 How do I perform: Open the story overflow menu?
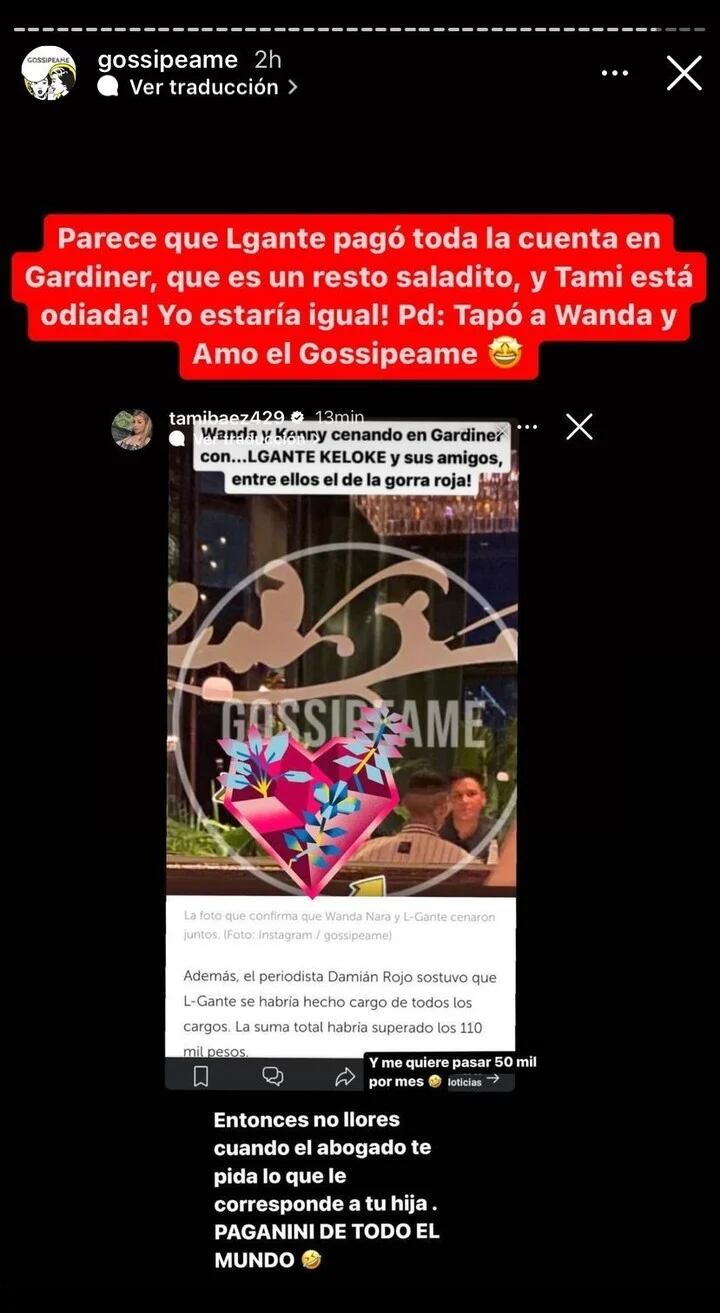pyautogui.click(x=614, y=73)
